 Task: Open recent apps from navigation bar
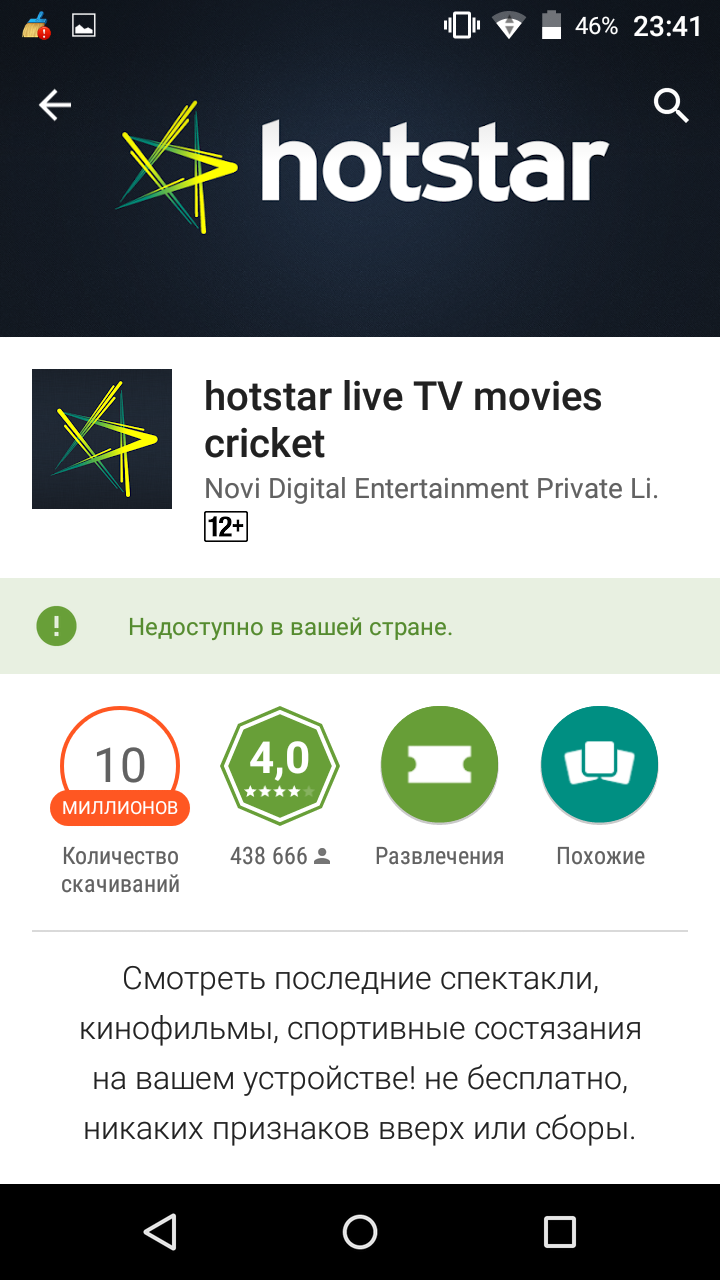point(560,1232)
